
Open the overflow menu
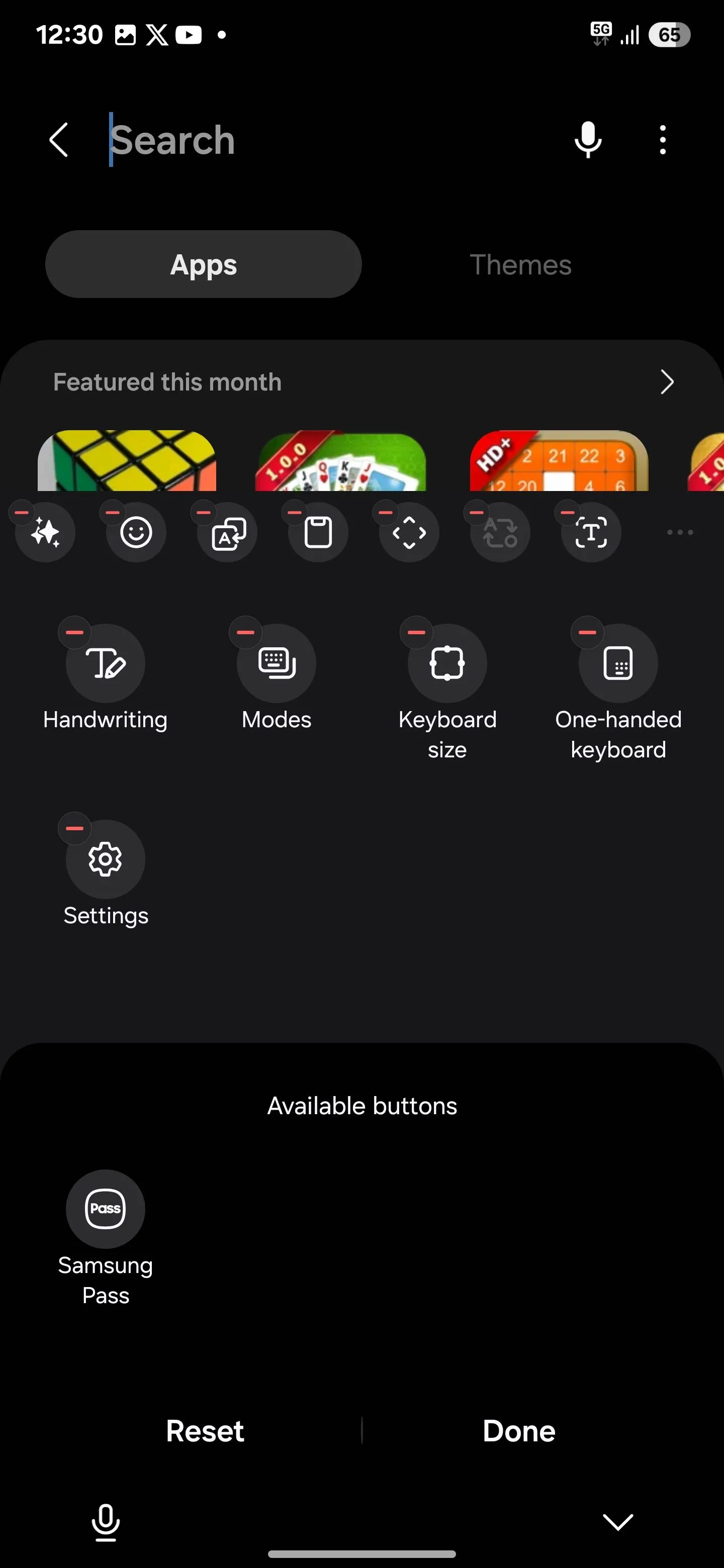click(x=663, y=140)
